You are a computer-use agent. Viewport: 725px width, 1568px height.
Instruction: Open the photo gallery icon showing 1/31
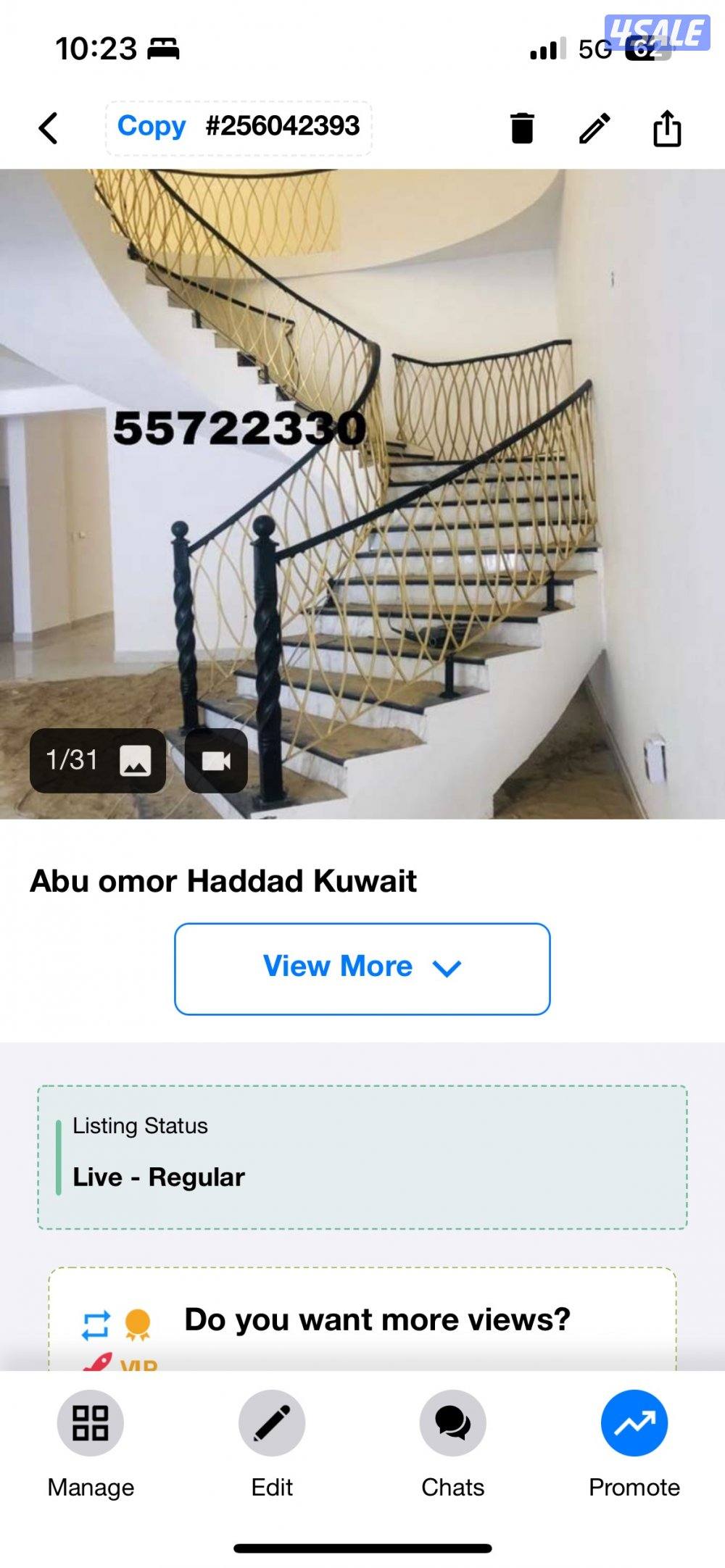(99, 759)
